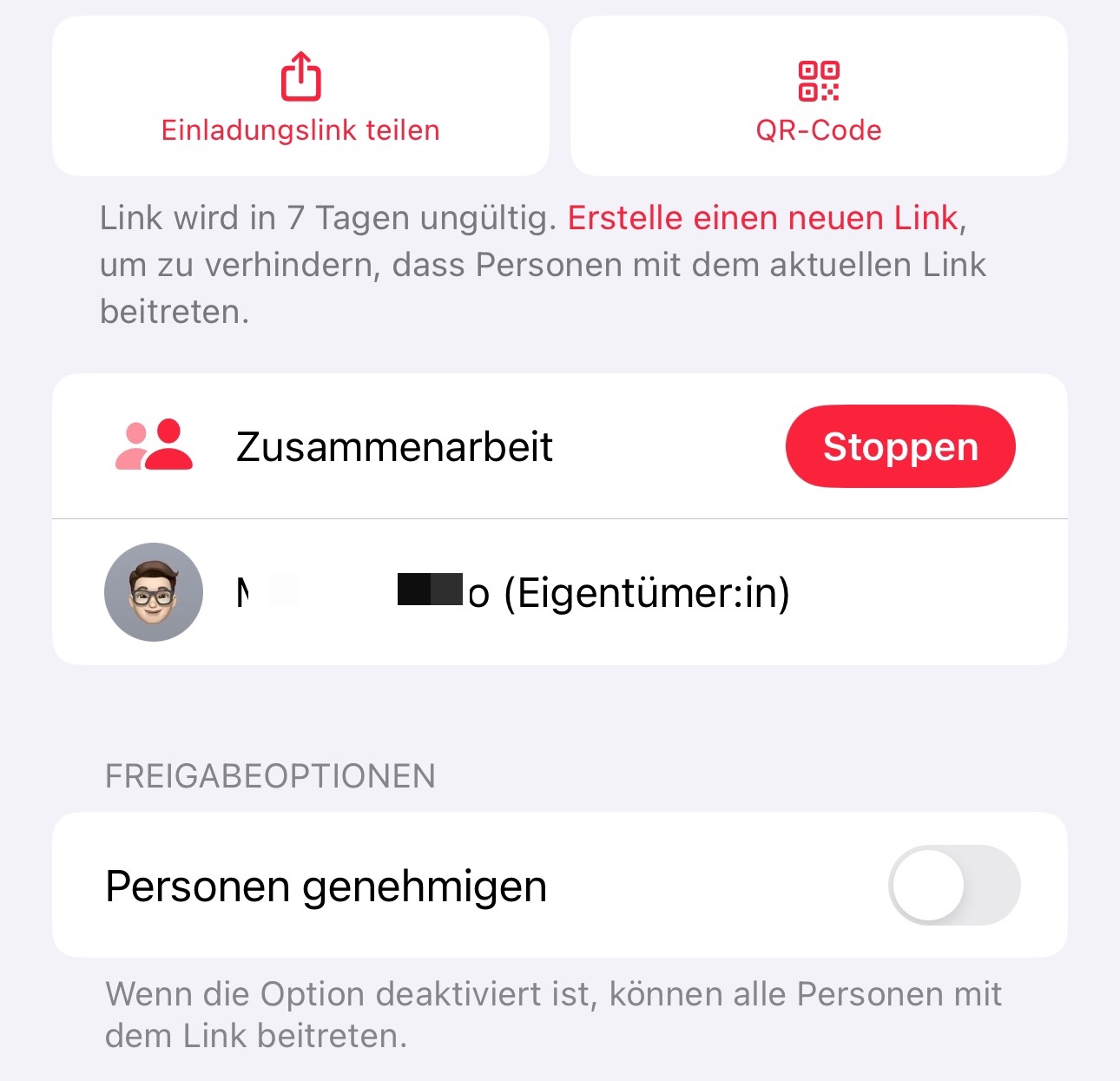Tap Einladungslink teilen button
Image resolution: width=1120 pixels, height=1081 pixels.
[300, 97]
